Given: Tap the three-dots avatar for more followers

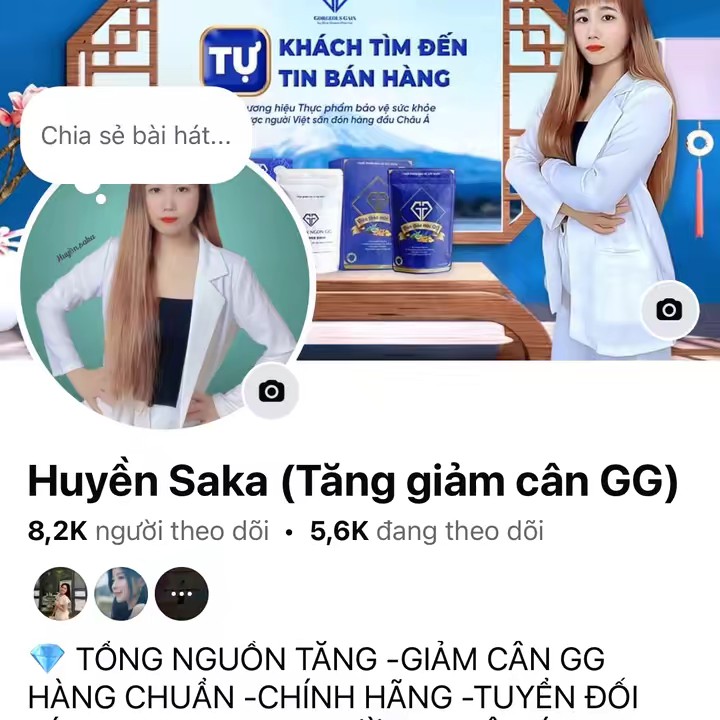Looking at the screenshot, I should 182,594.
